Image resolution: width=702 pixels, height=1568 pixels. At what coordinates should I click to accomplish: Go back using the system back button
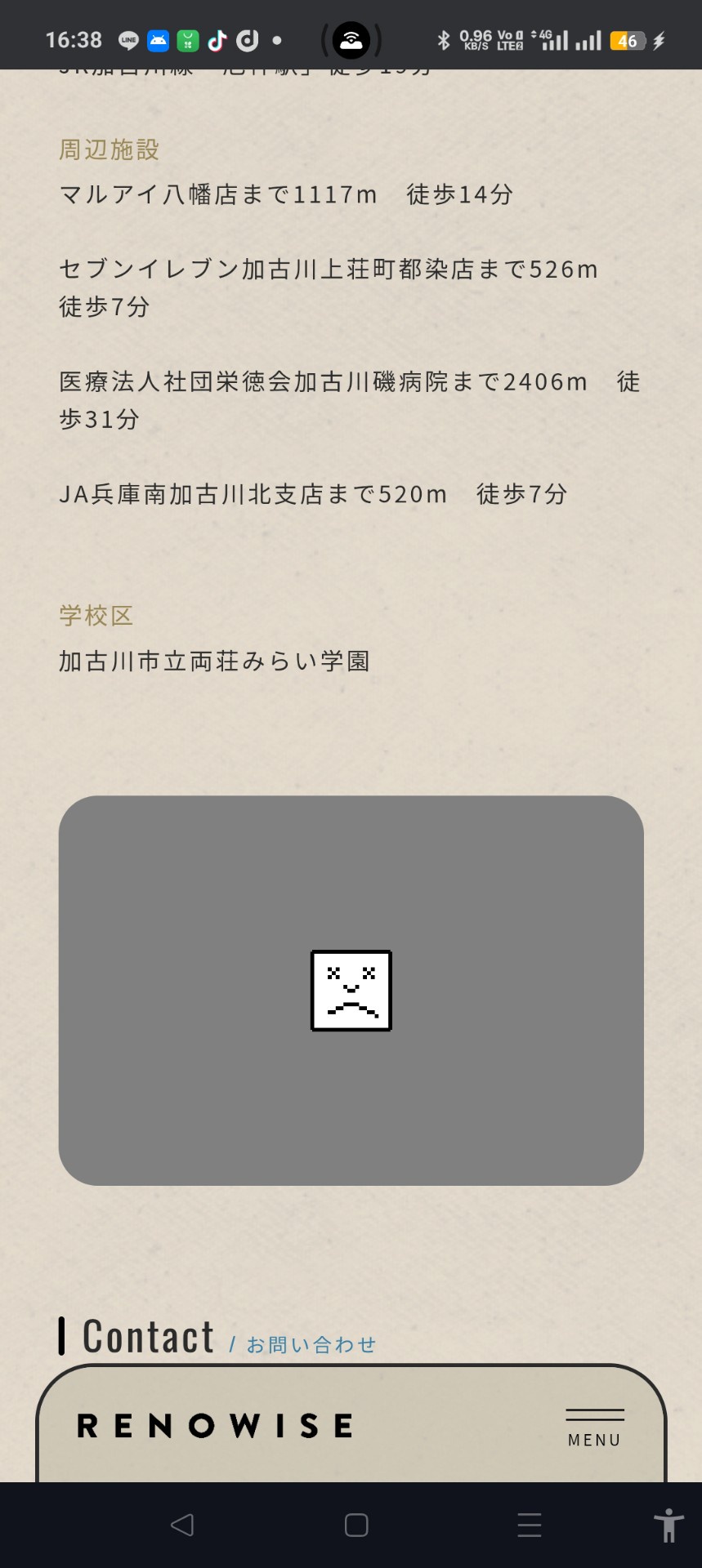tap(182, 1525)
